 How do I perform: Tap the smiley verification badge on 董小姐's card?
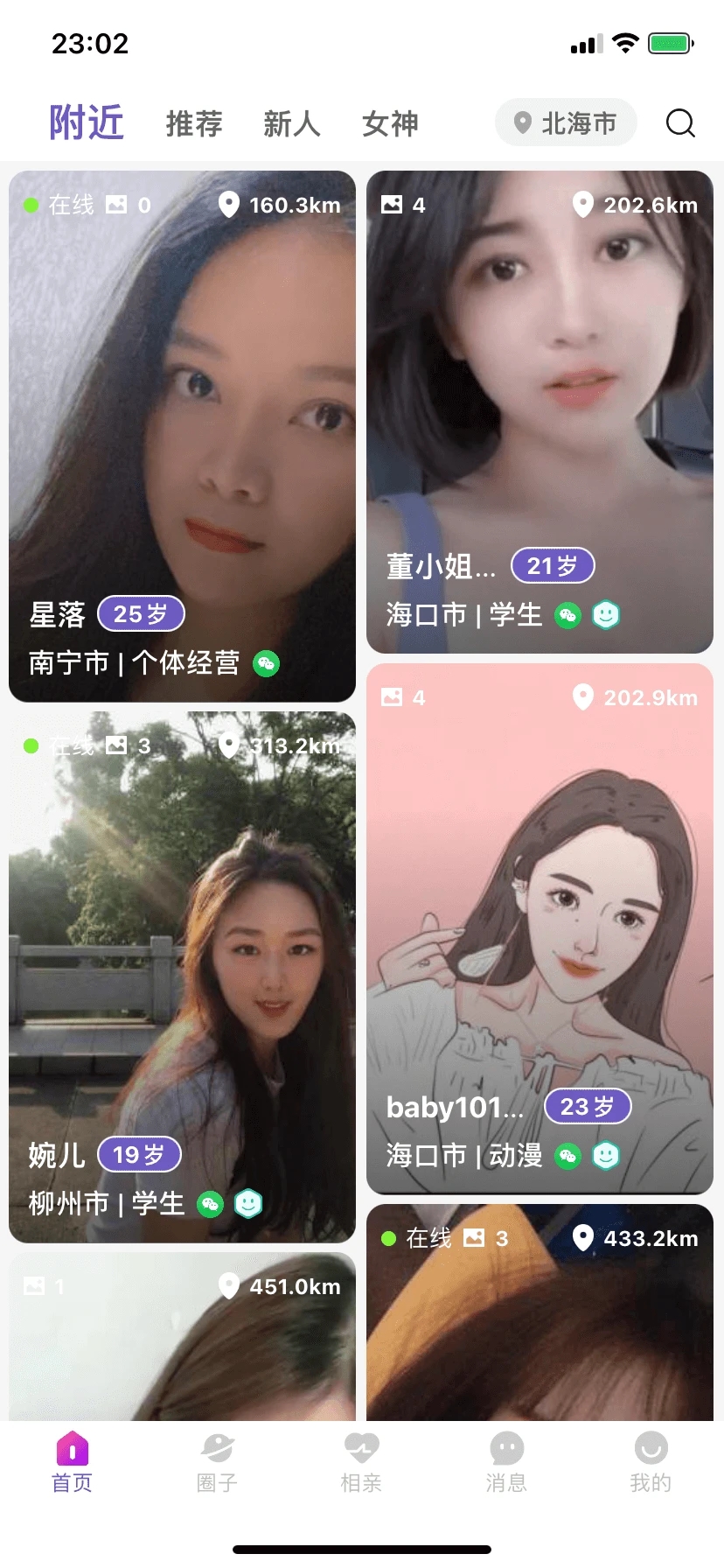[606, 615]
